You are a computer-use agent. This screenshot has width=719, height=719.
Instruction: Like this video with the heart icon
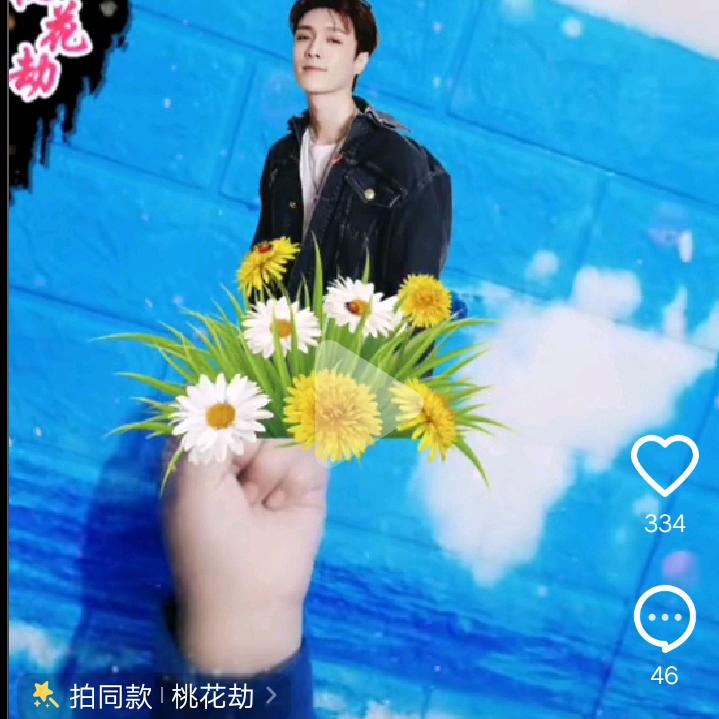pyautogui.click(x=664, y=466)
